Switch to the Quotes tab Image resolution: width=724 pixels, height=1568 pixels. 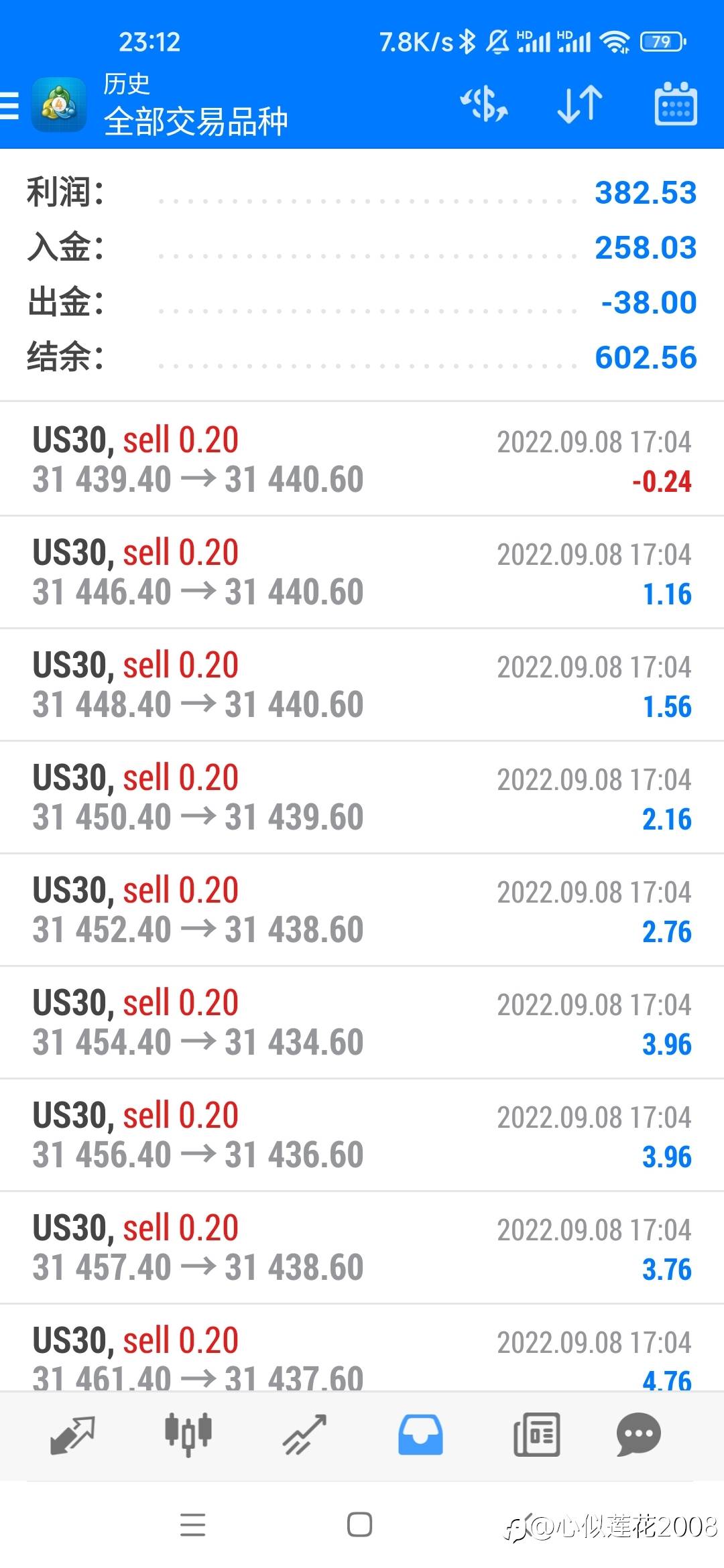[72, 1435]
